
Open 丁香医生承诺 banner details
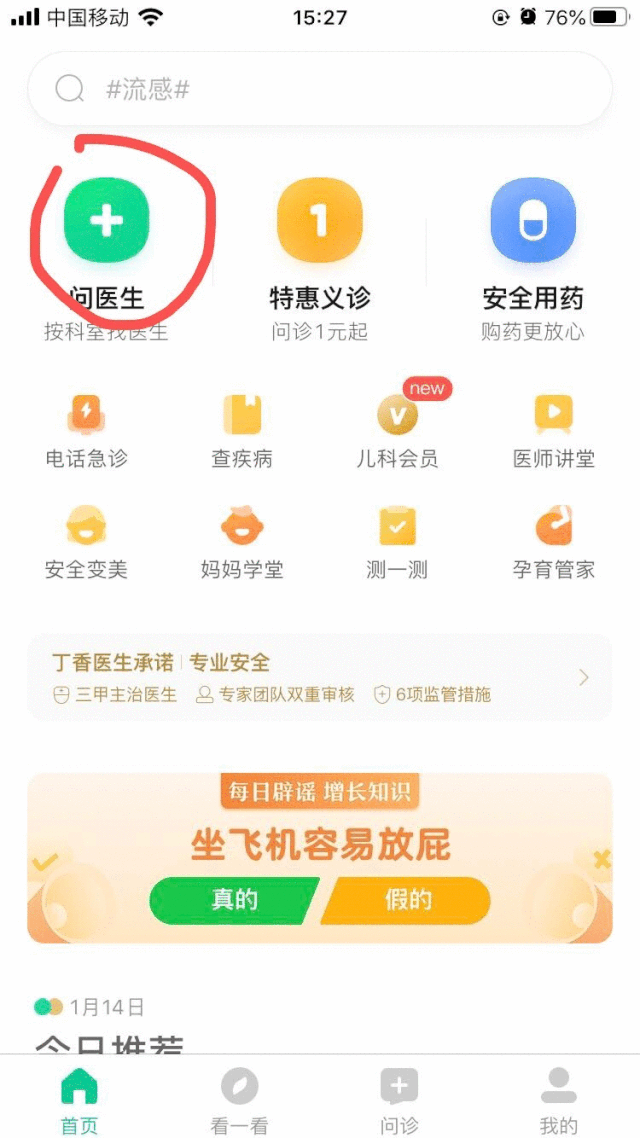pyautogui.click(x=319, y=677)
